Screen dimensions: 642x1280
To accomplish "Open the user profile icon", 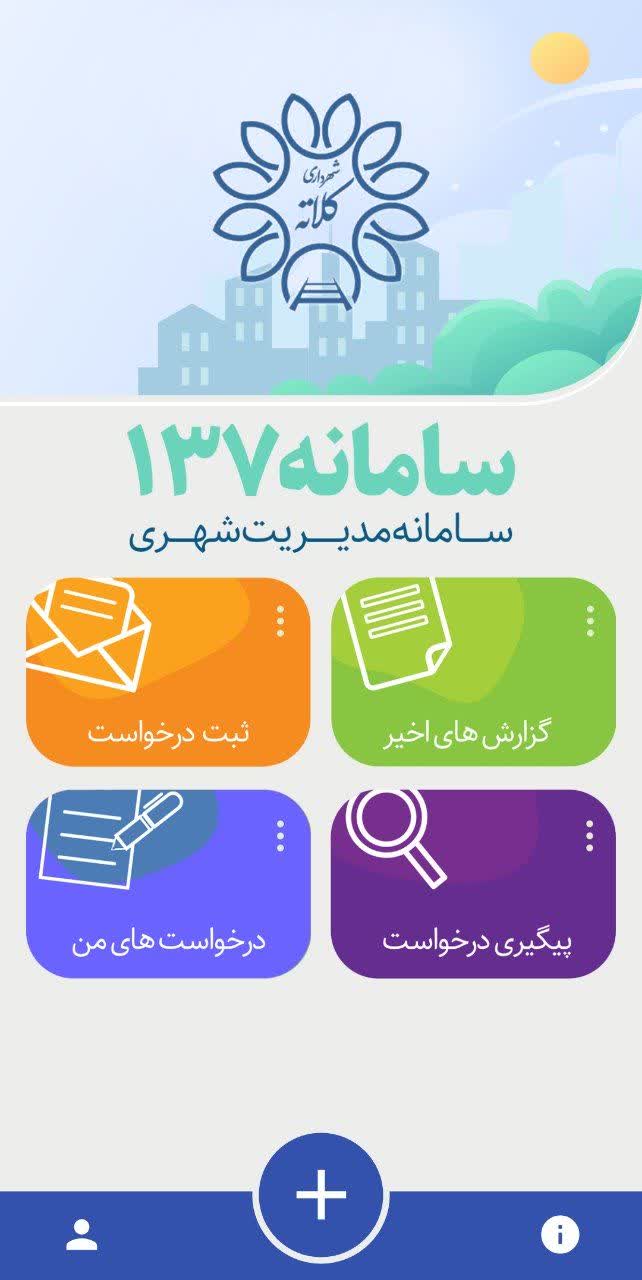I will click(x=82, y=1236).
